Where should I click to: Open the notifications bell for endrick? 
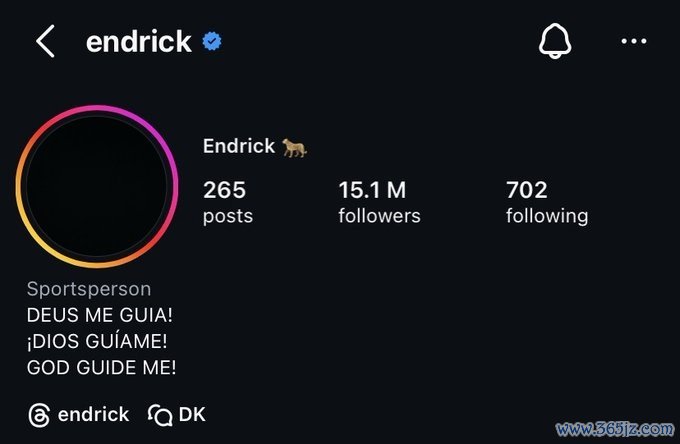(x=554, y=42)
